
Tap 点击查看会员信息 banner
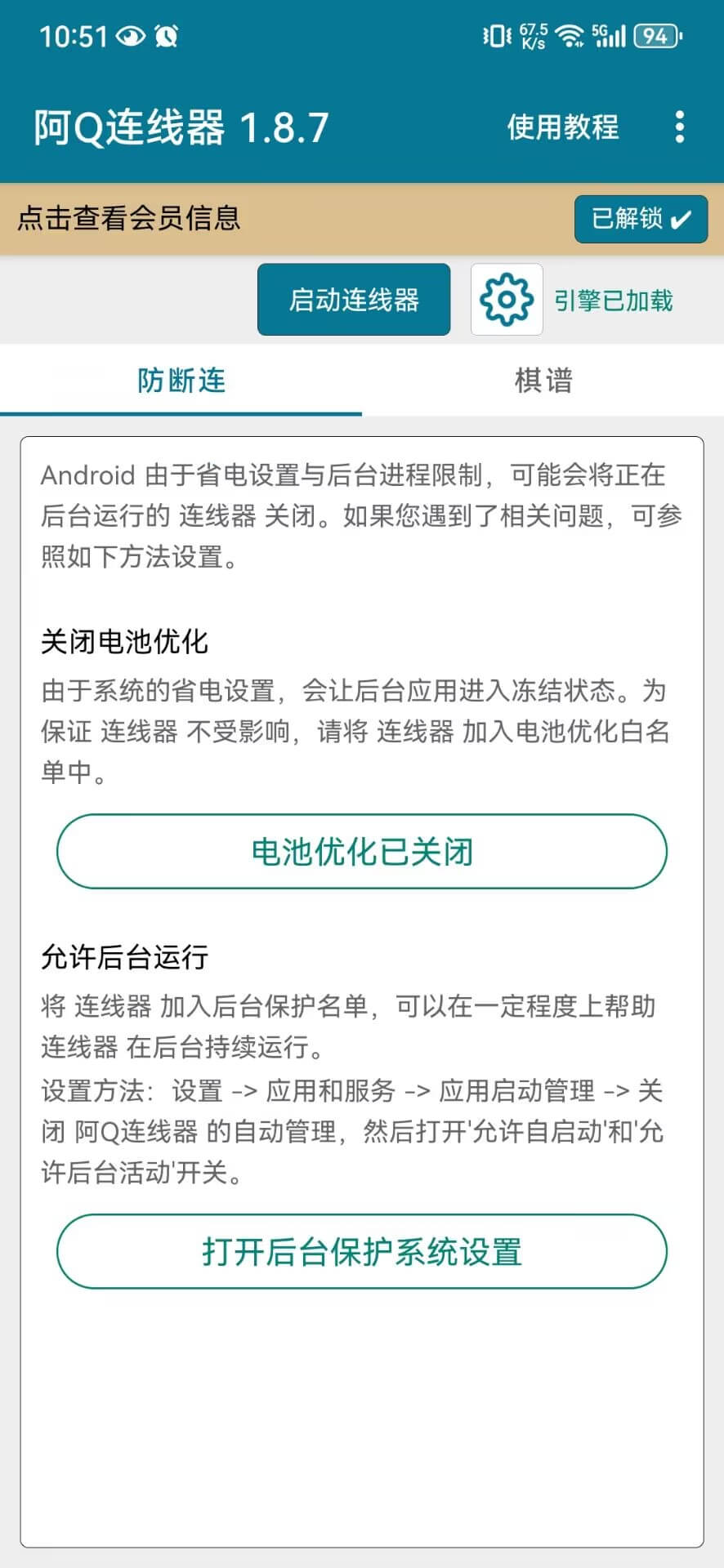(129, 218)
